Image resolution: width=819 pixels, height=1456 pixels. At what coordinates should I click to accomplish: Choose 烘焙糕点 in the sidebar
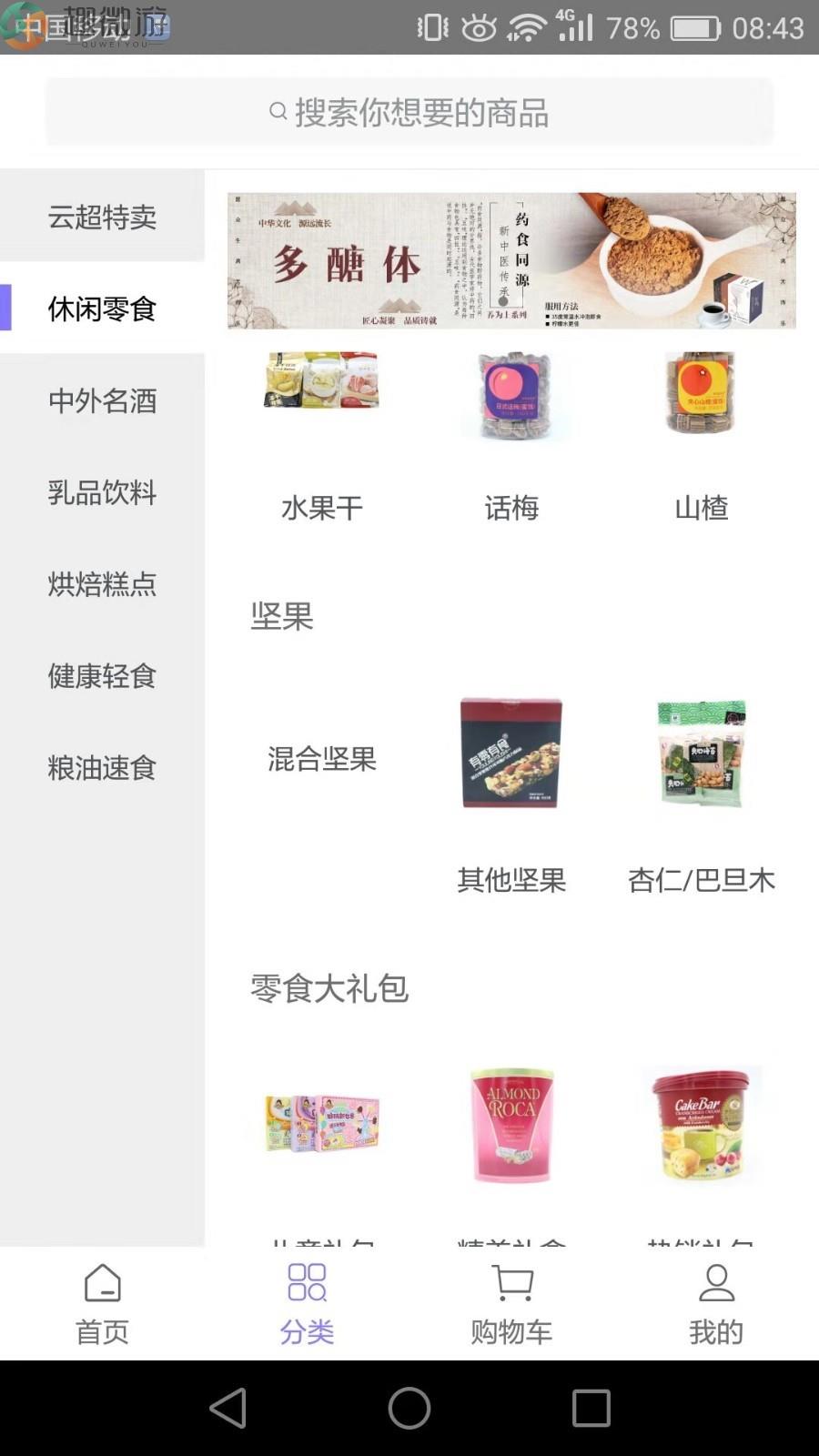coord(102,584)
